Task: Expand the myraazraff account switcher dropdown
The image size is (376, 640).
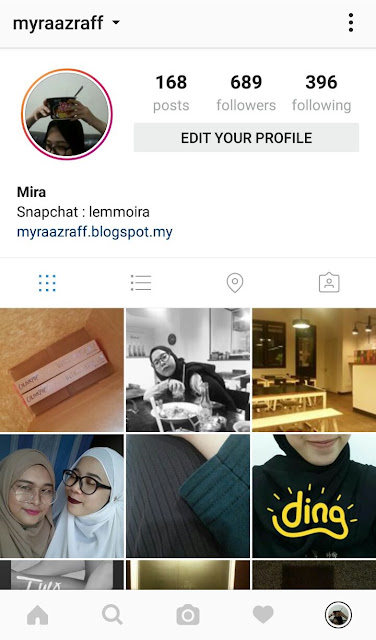Action: 67,23
